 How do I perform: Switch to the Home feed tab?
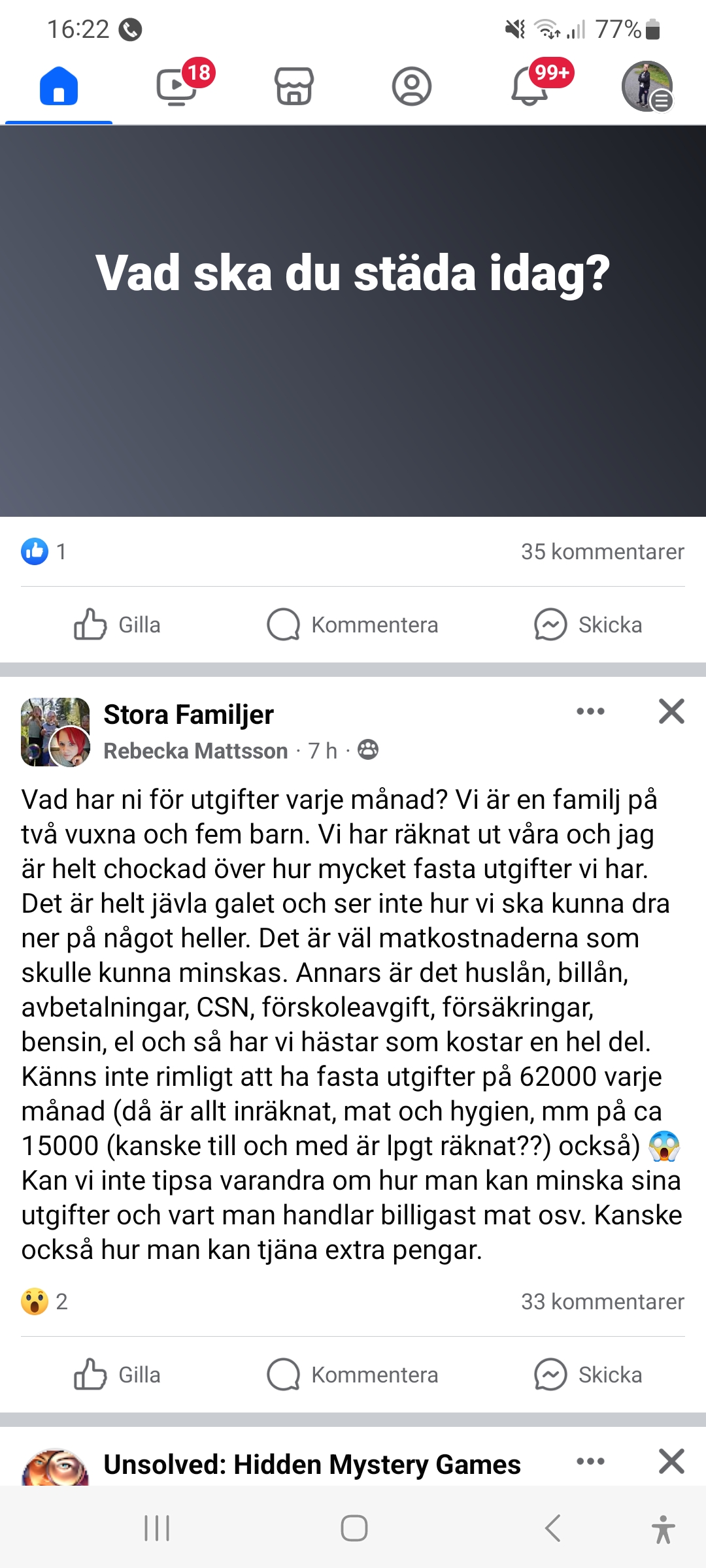(59, 86)
